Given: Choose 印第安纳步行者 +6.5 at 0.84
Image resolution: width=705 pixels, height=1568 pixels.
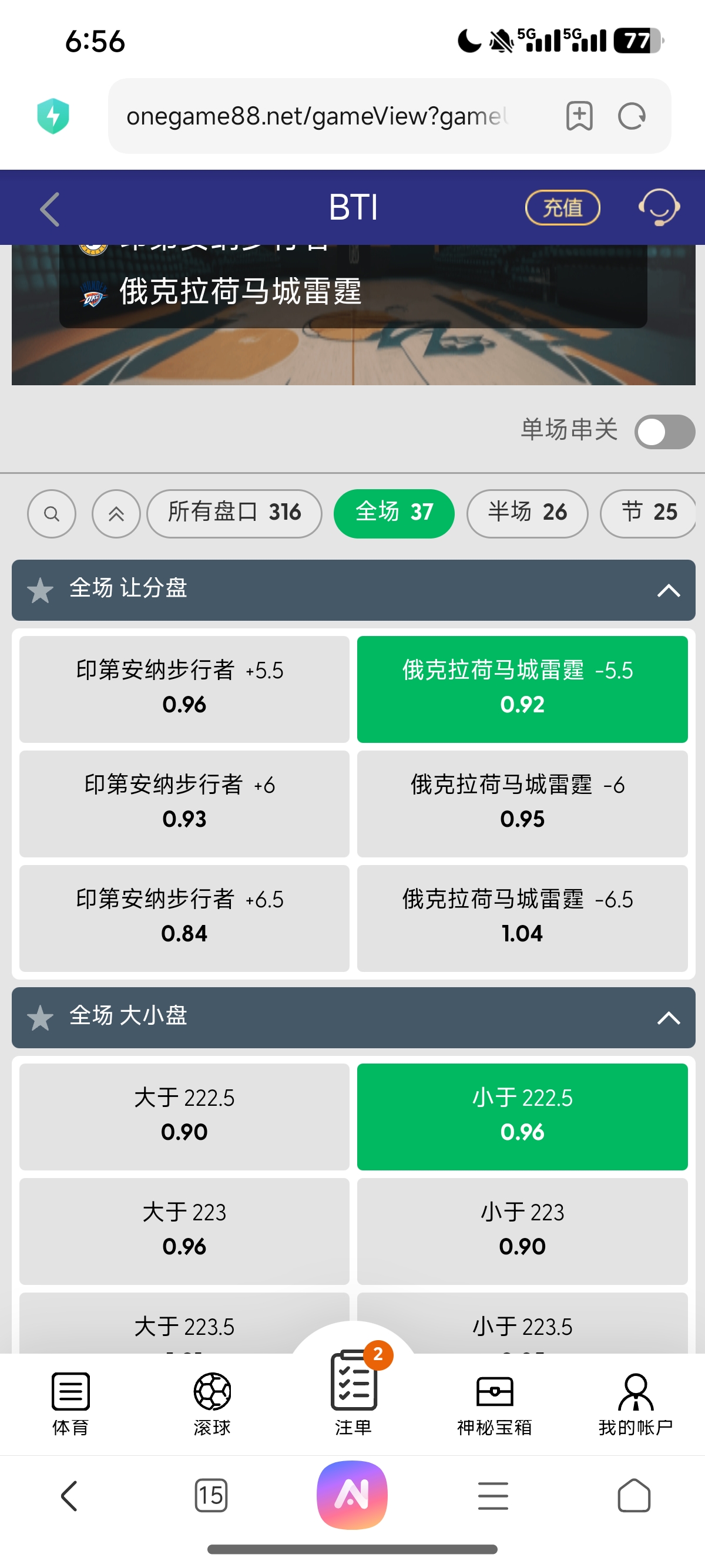Looking at the screenshot, I should 184,918.
